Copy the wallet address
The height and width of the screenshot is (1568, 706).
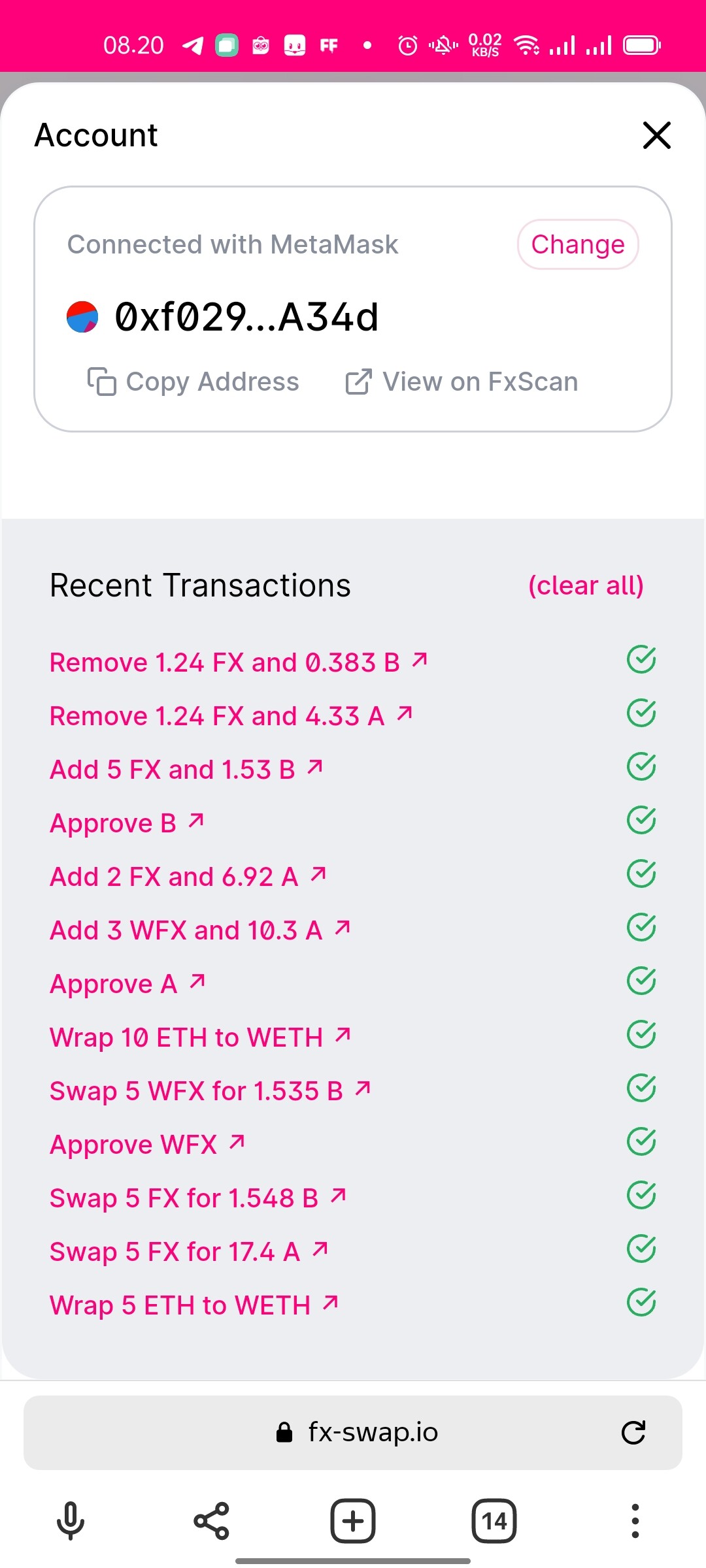[x=193, y=382]
